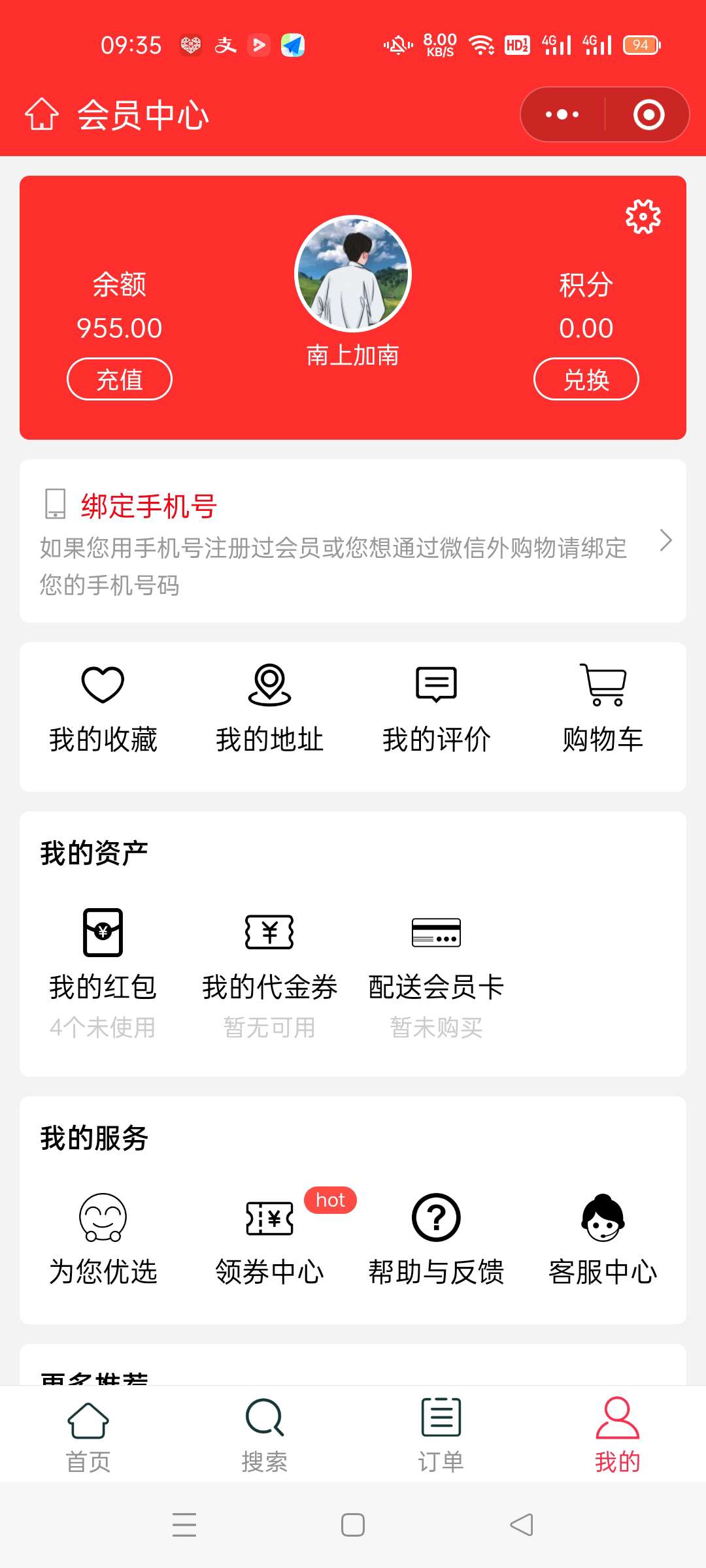Click the 兑换 points exchange button
The height and width of the screenshot is (1568, 706).
pyautogui.click(x=586, y=379)
